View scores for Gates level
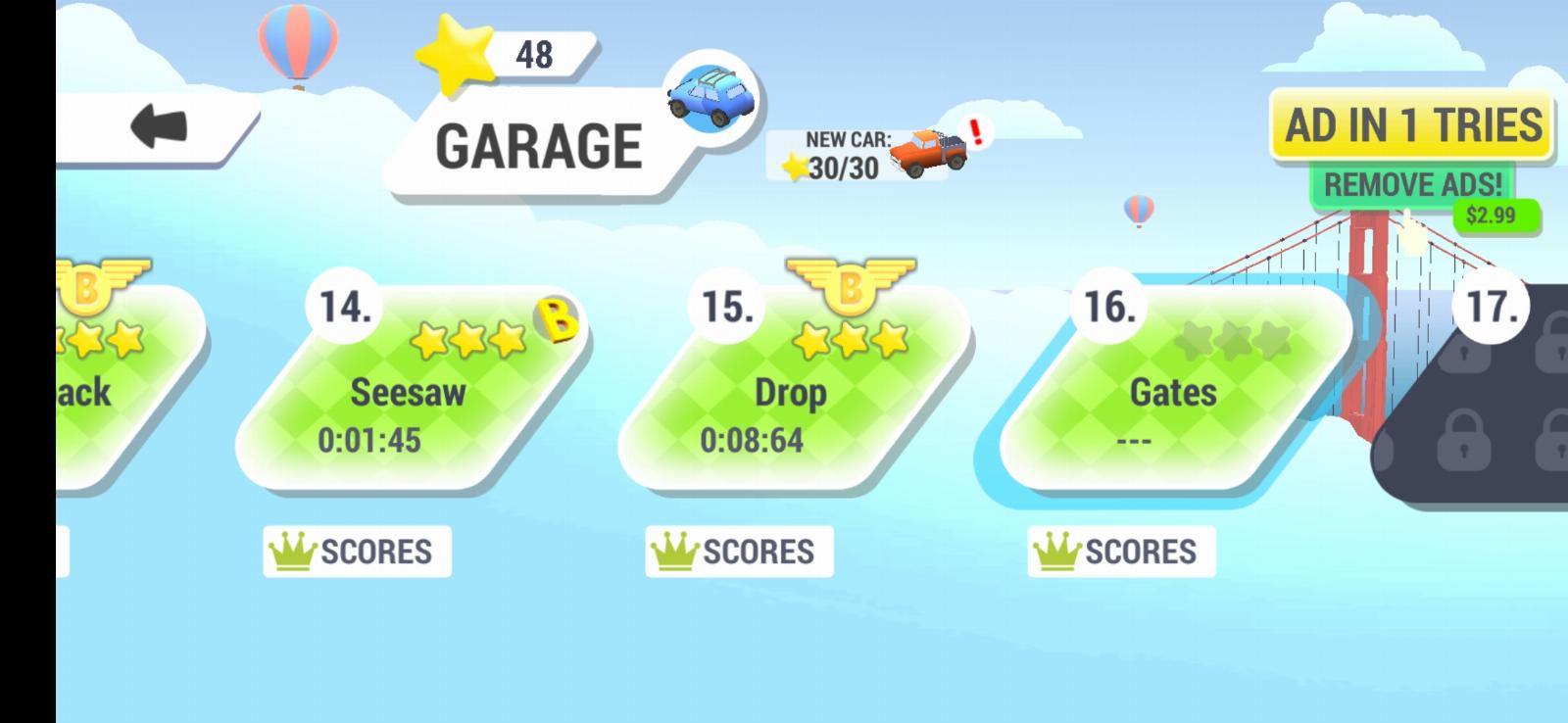 (x=1121, y=552)
